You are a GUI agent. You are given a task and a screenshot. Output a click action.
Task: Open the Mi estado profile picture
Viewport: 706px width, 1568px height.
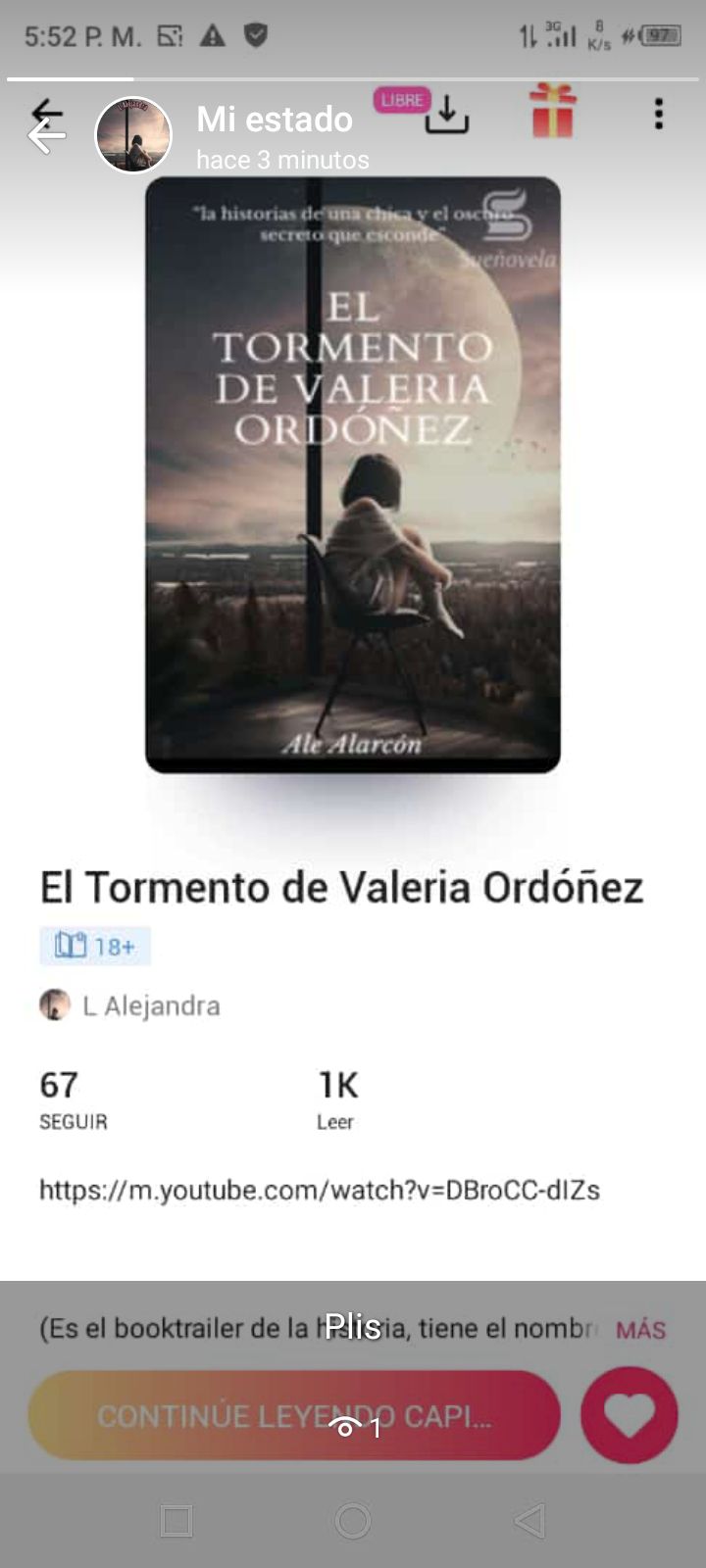pyautogui.click(x=133, y=135)
